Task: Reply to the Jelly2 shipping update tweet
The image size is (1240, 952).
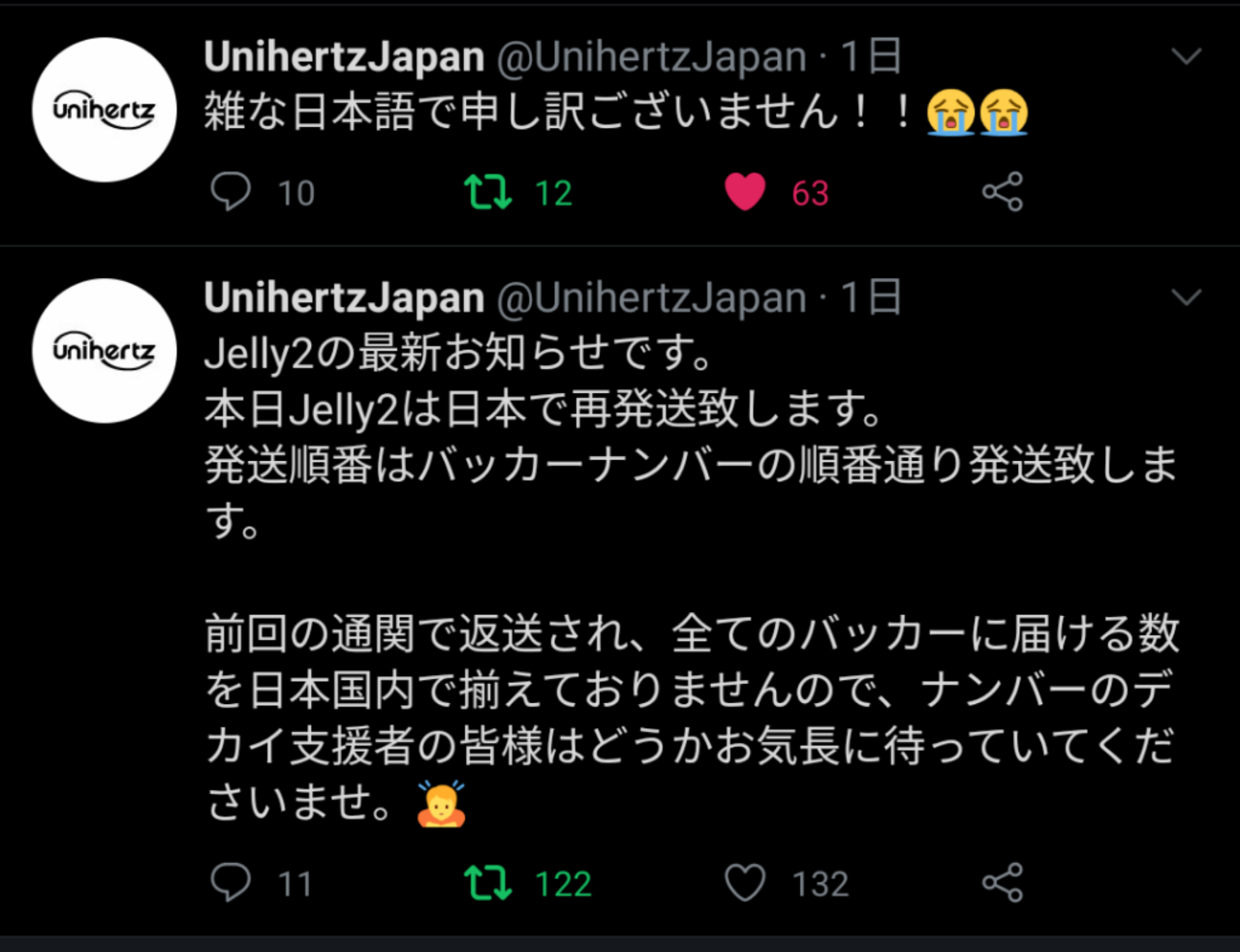Action: click(231, 882)
